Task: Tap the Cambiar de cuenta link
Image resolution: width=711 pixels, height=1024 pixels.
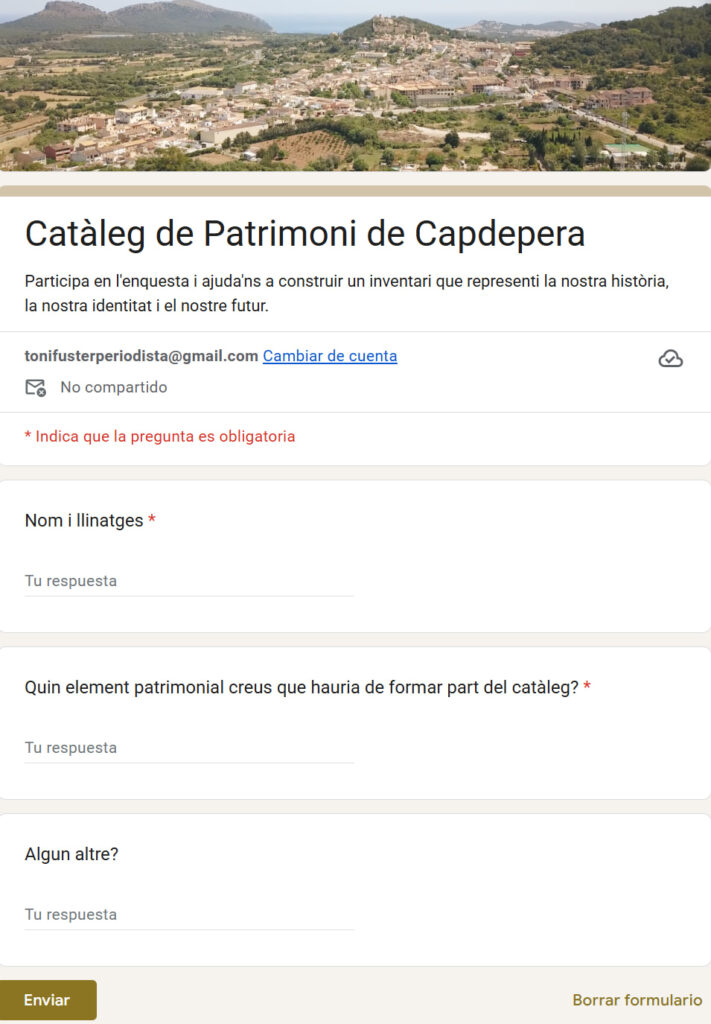Action: pyautogui.click(x=330, y=356)
